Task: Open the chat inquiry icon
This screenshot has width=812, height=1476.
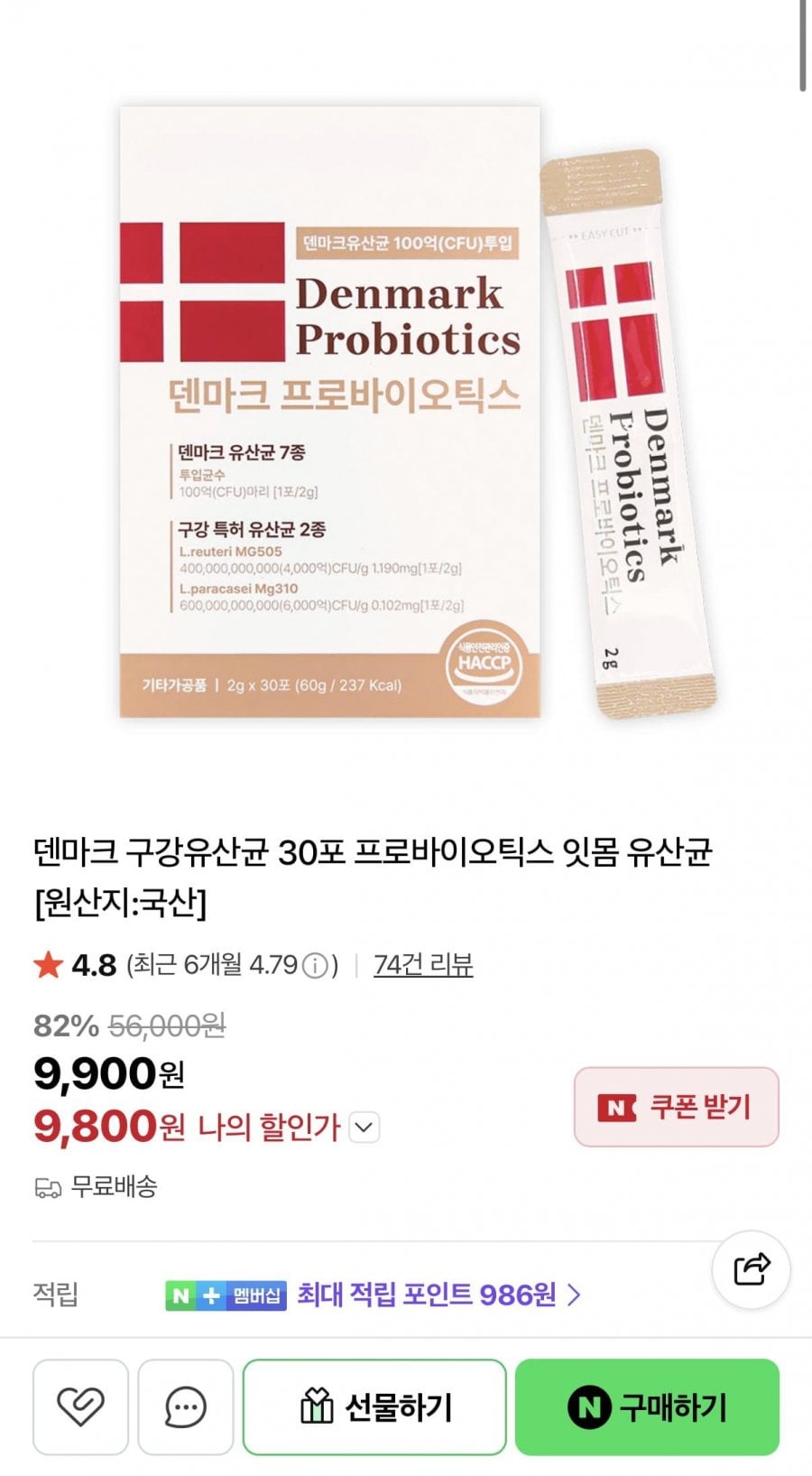Action: click(x=186, y=1406)
